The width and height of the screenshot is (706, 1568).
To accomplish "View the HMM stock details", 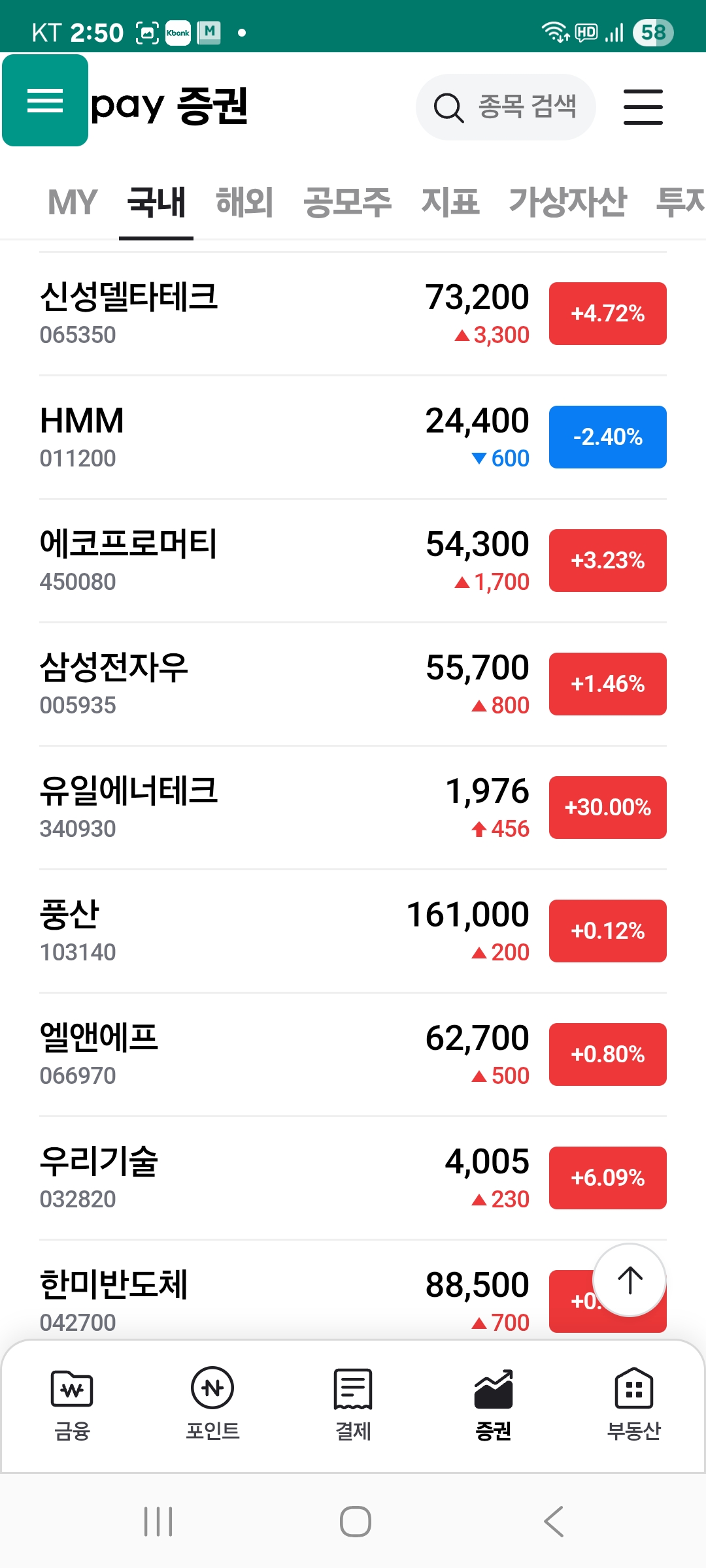I will click(x=353, y=437).
